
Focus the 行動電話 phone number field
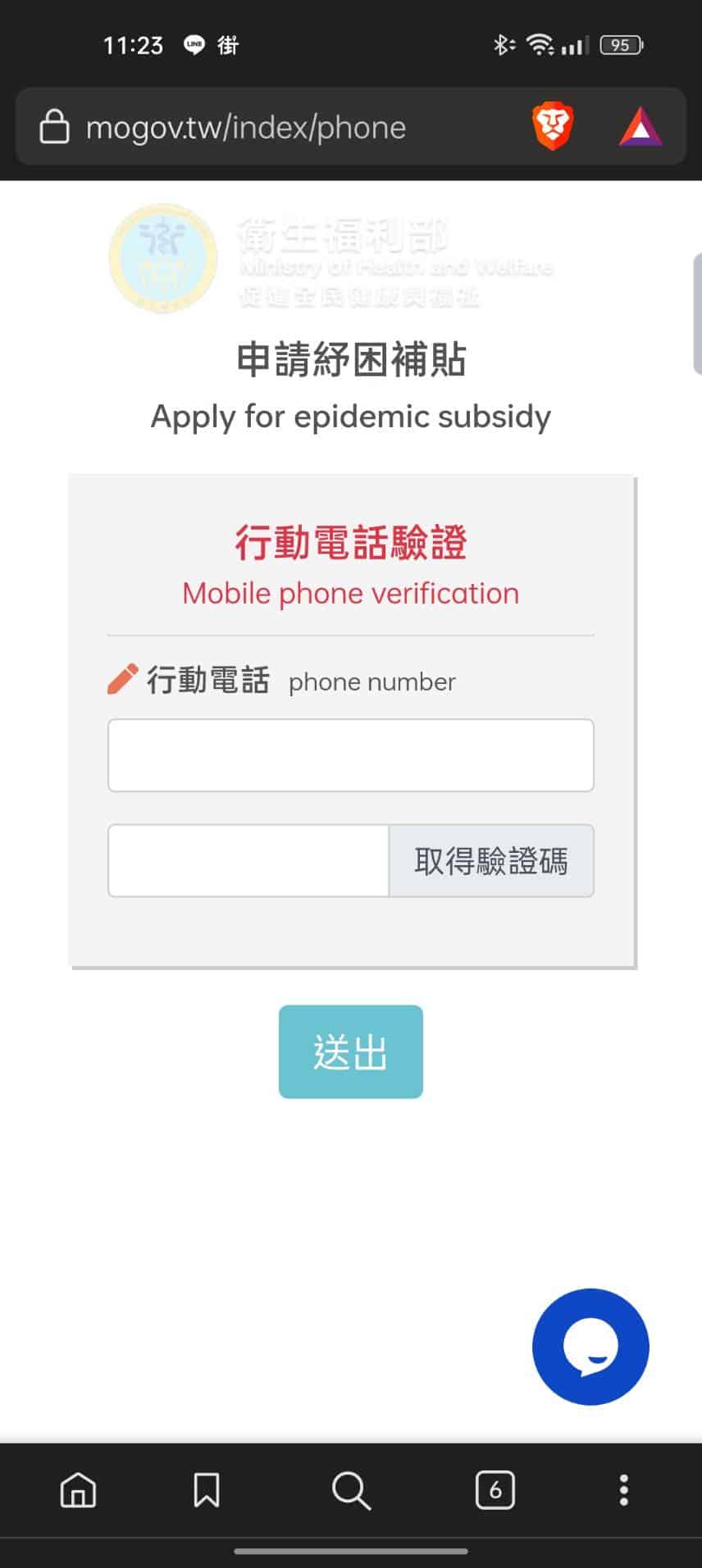tap(351, 755)
